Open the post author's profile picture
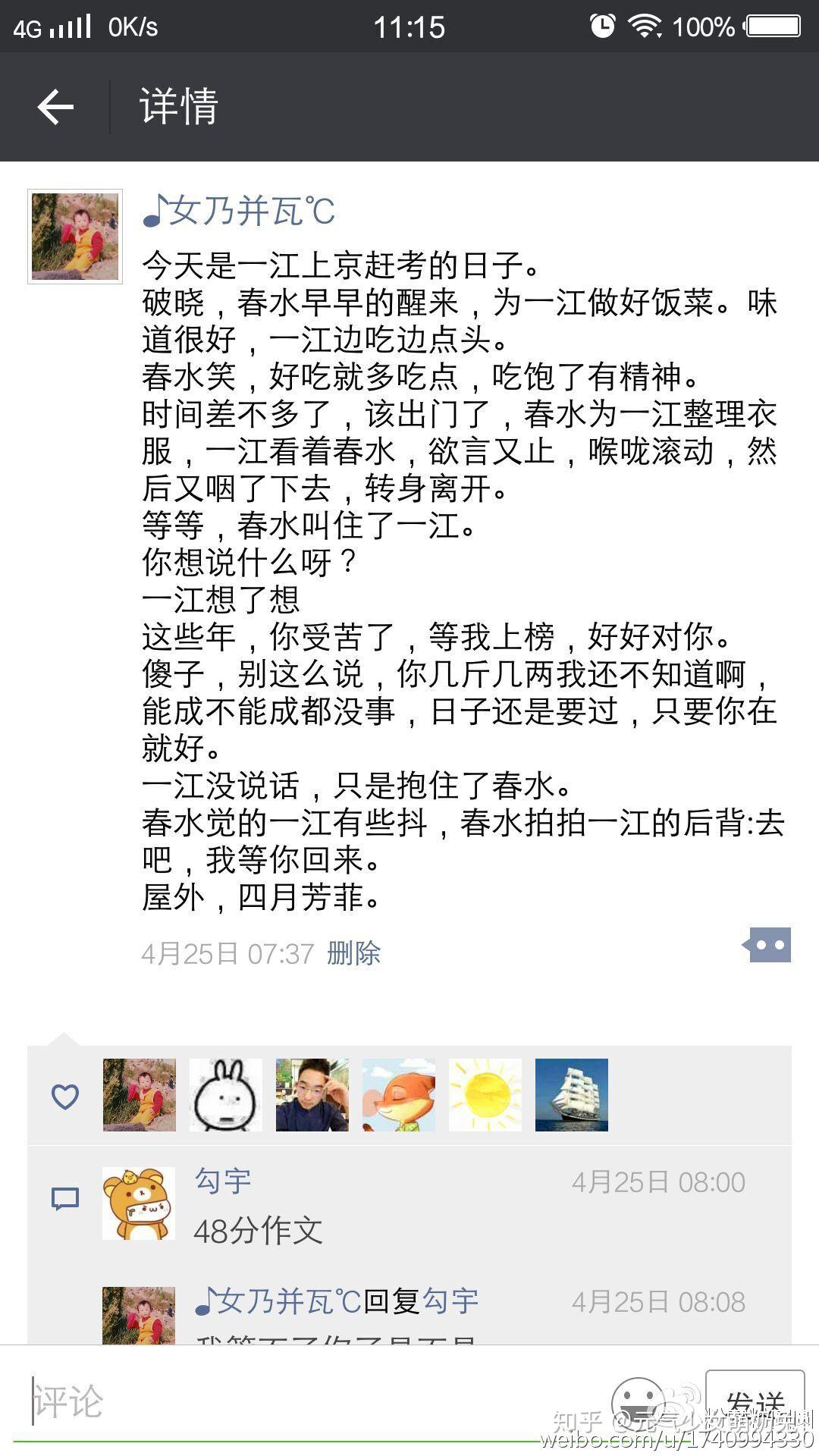This screenshot has height=1456, width=819. tap(75, 237)
